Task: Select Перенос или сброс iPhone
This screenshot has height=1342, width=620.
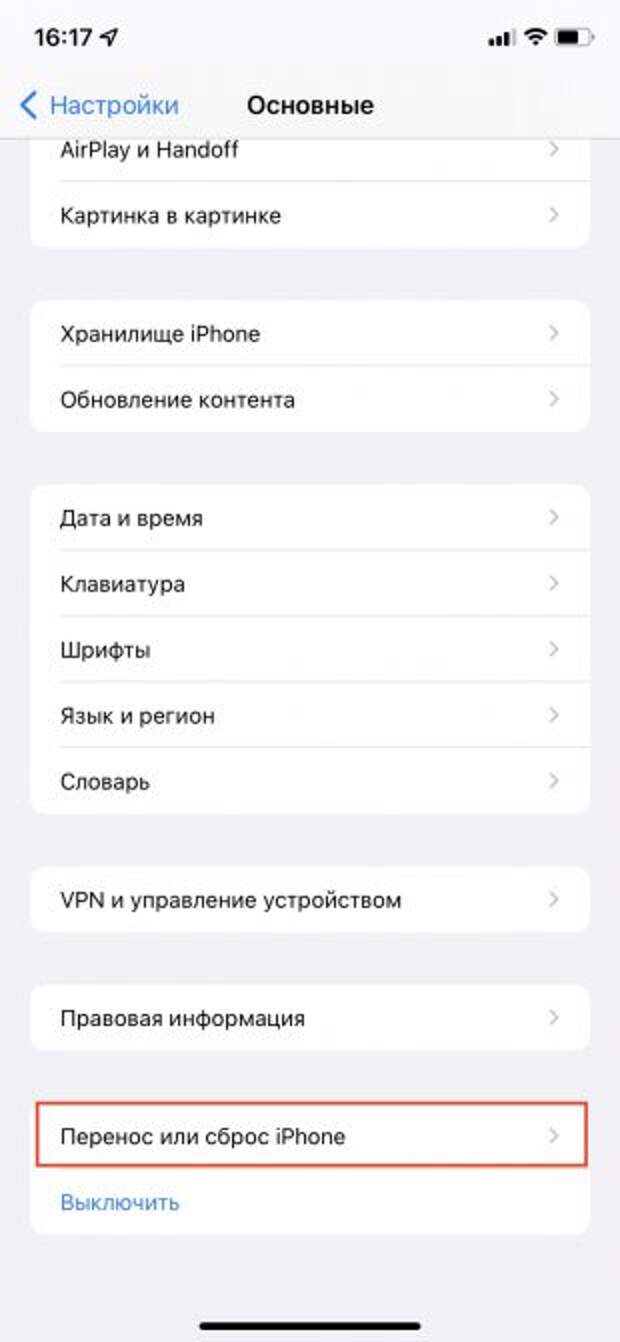Action: 310,1136
